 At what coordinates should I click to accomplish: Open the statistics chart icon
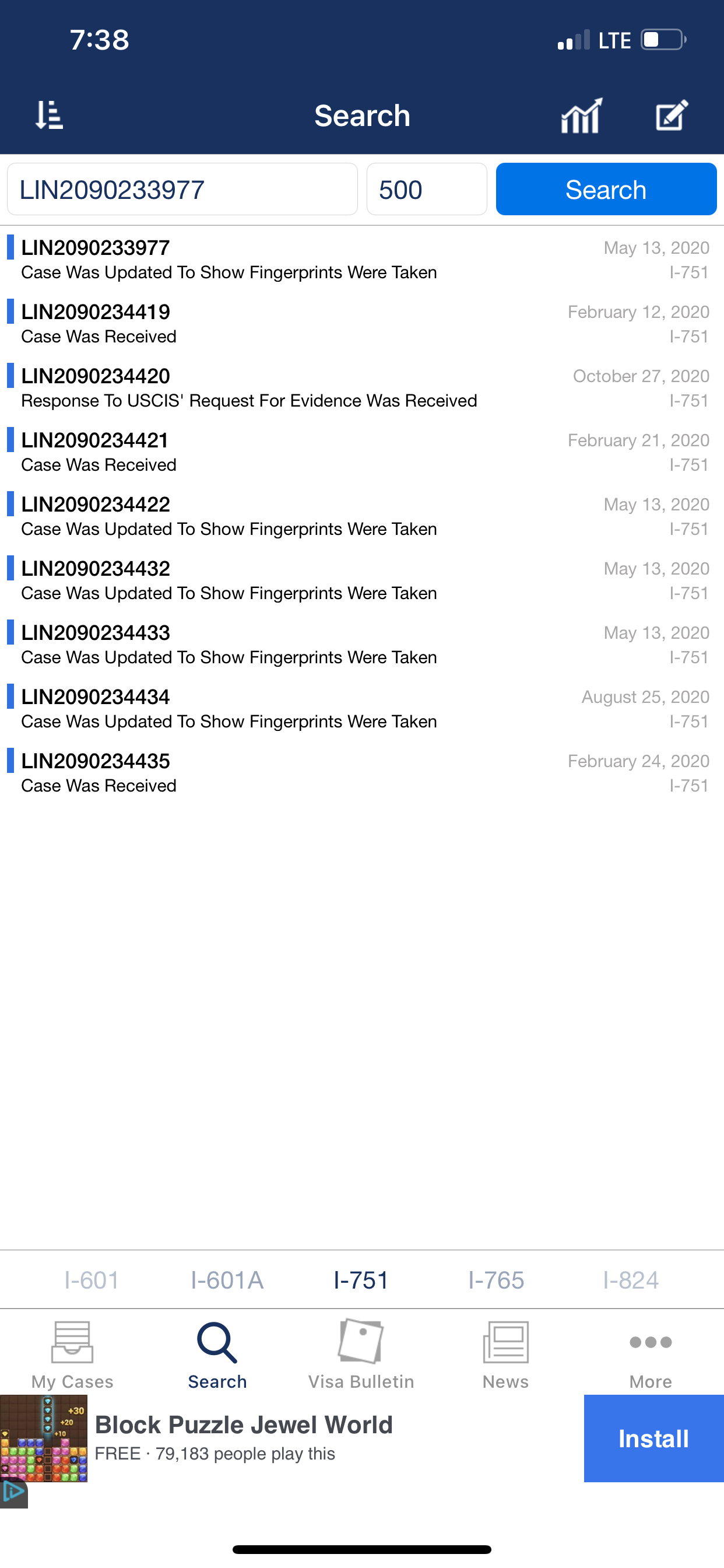[582, 115]
